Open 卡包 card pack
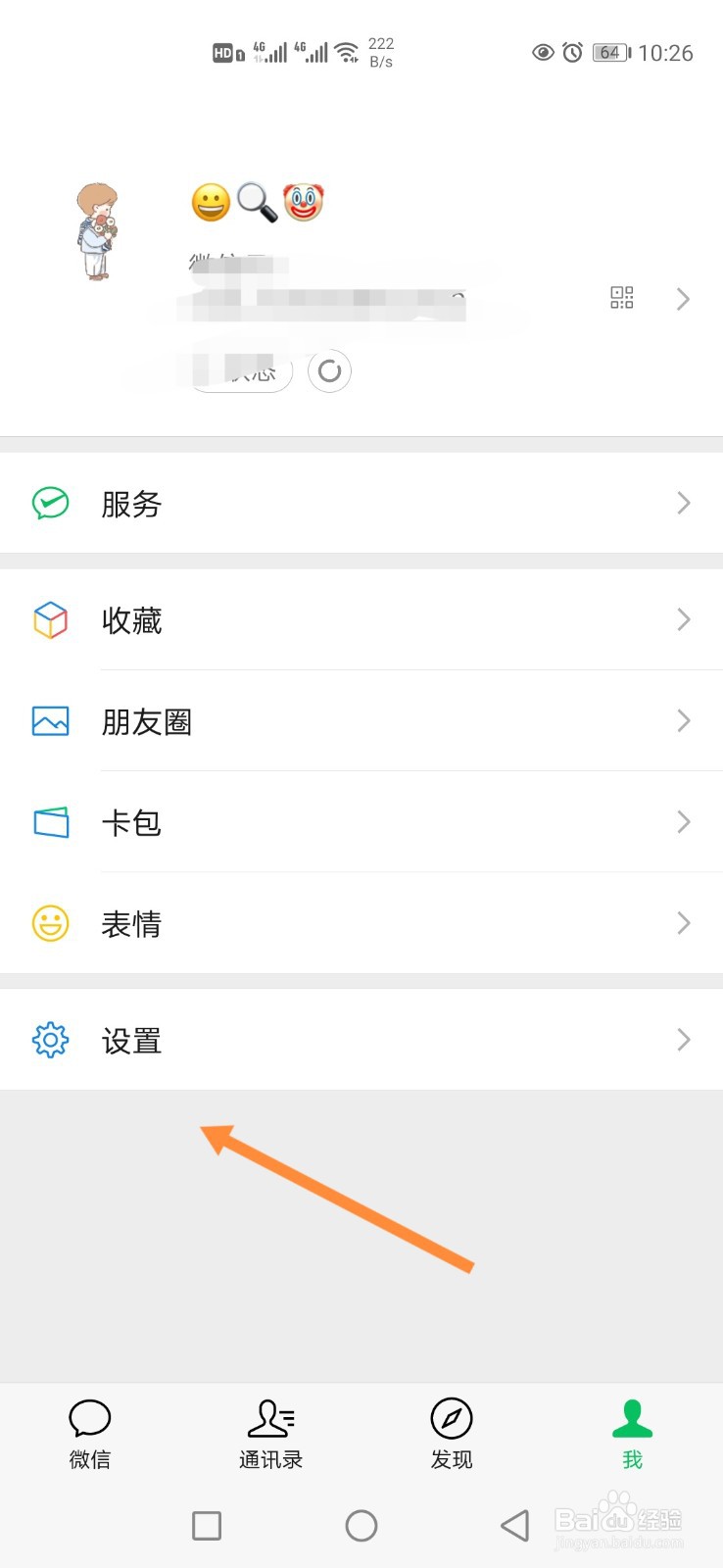This screenshot has height=1568, width=723. tap(361, 822)
